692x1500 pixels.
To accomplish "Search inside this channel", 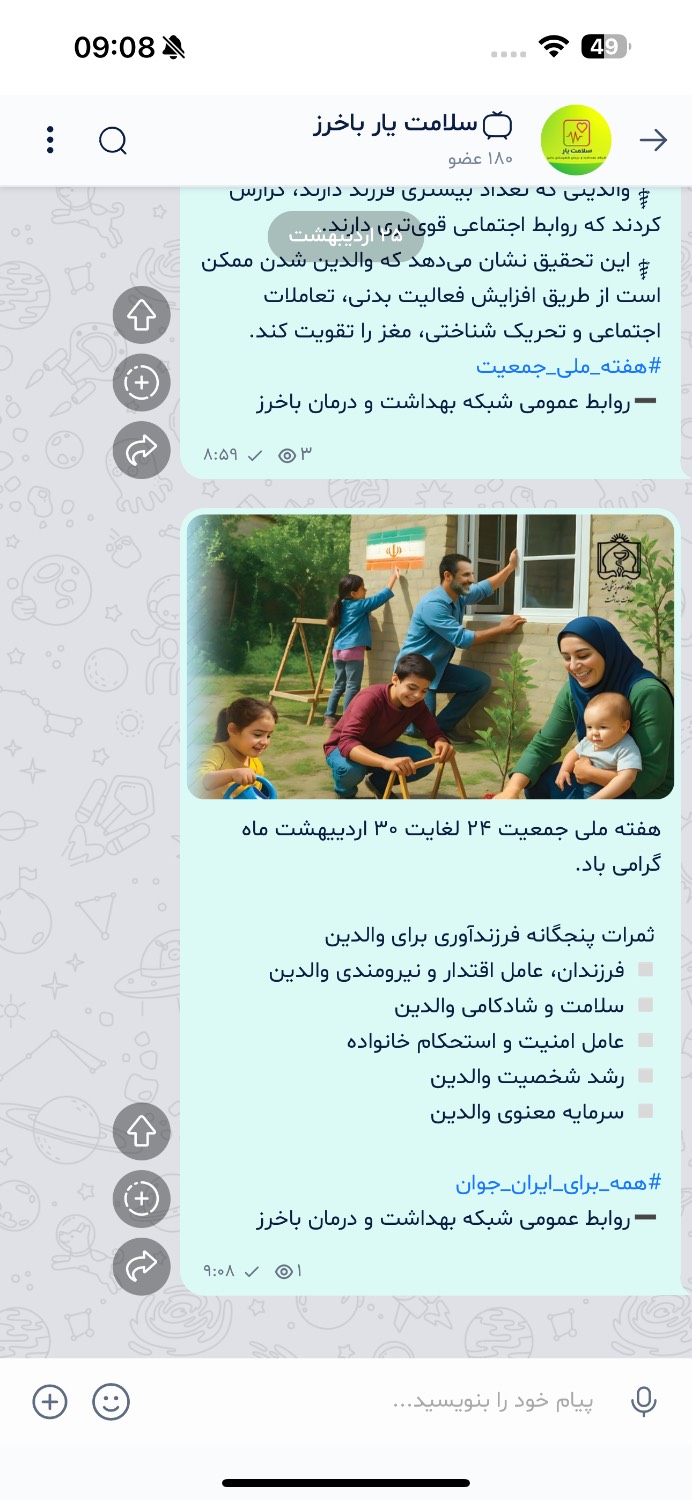I will coord(113,141).
